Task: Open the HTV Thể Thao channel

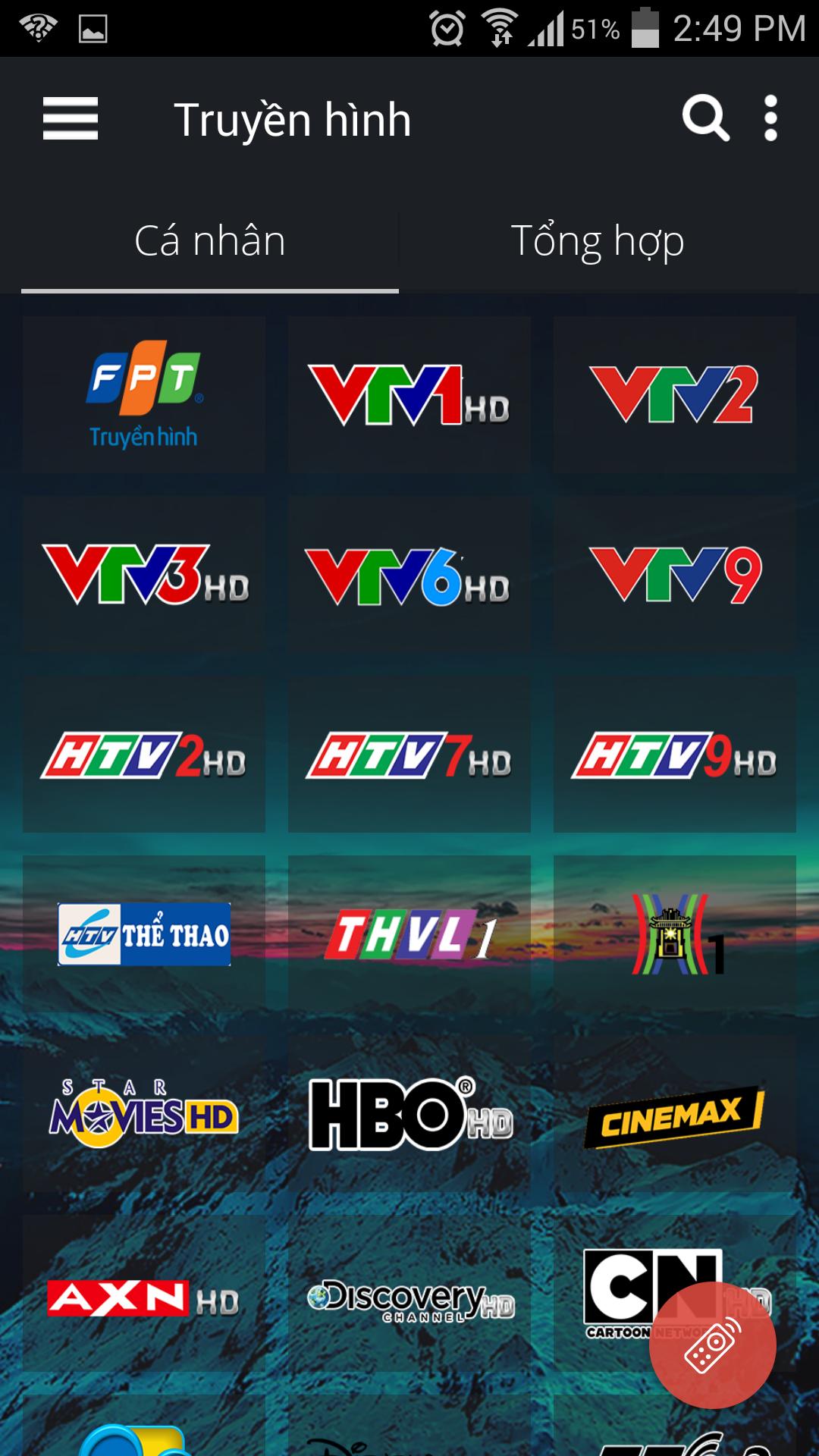Action: pyautogui.click(x=144, y=934)
